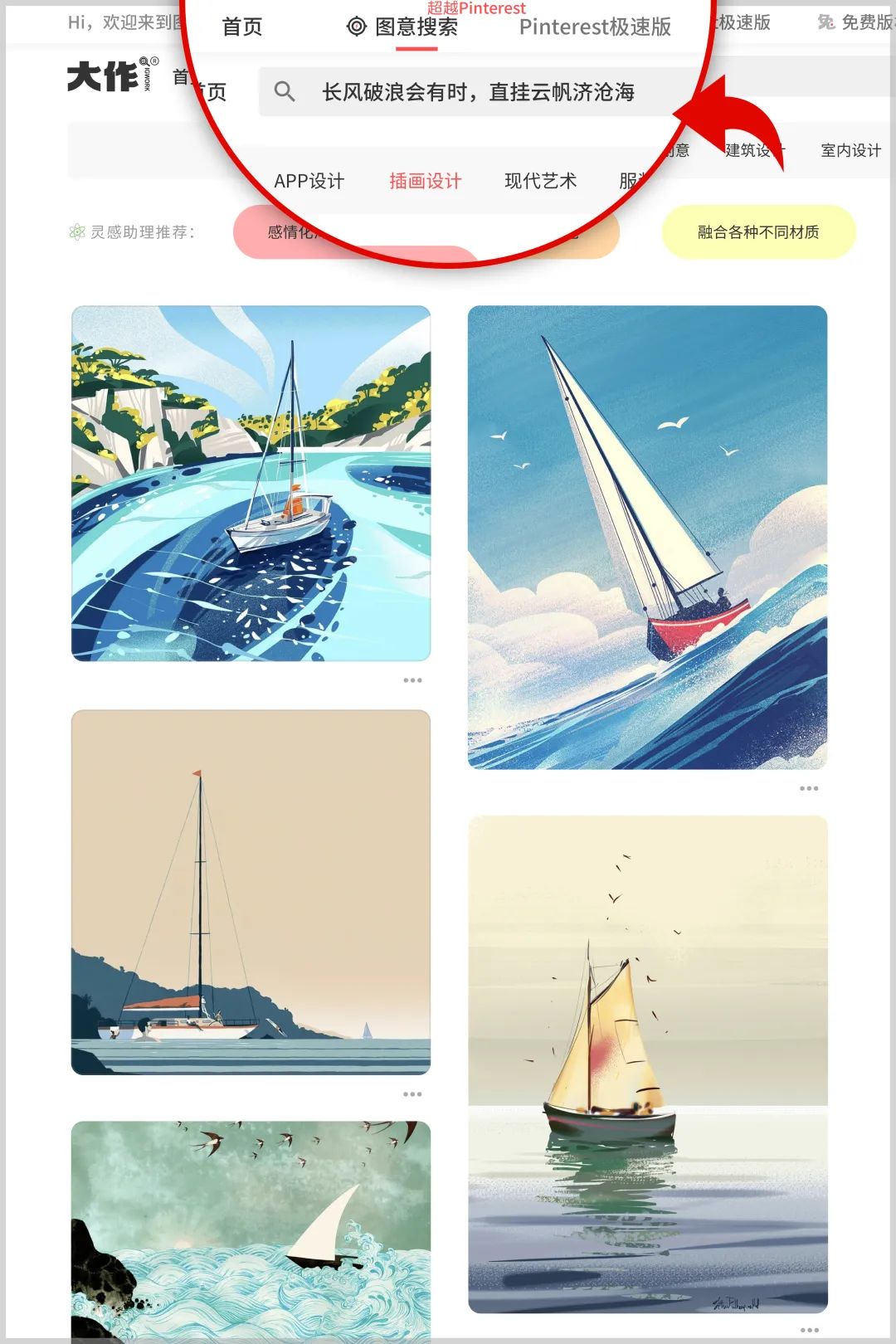Open more options under the turquoise cove illustration
The height and width of the screenshot is (1344, 896).
412,680
